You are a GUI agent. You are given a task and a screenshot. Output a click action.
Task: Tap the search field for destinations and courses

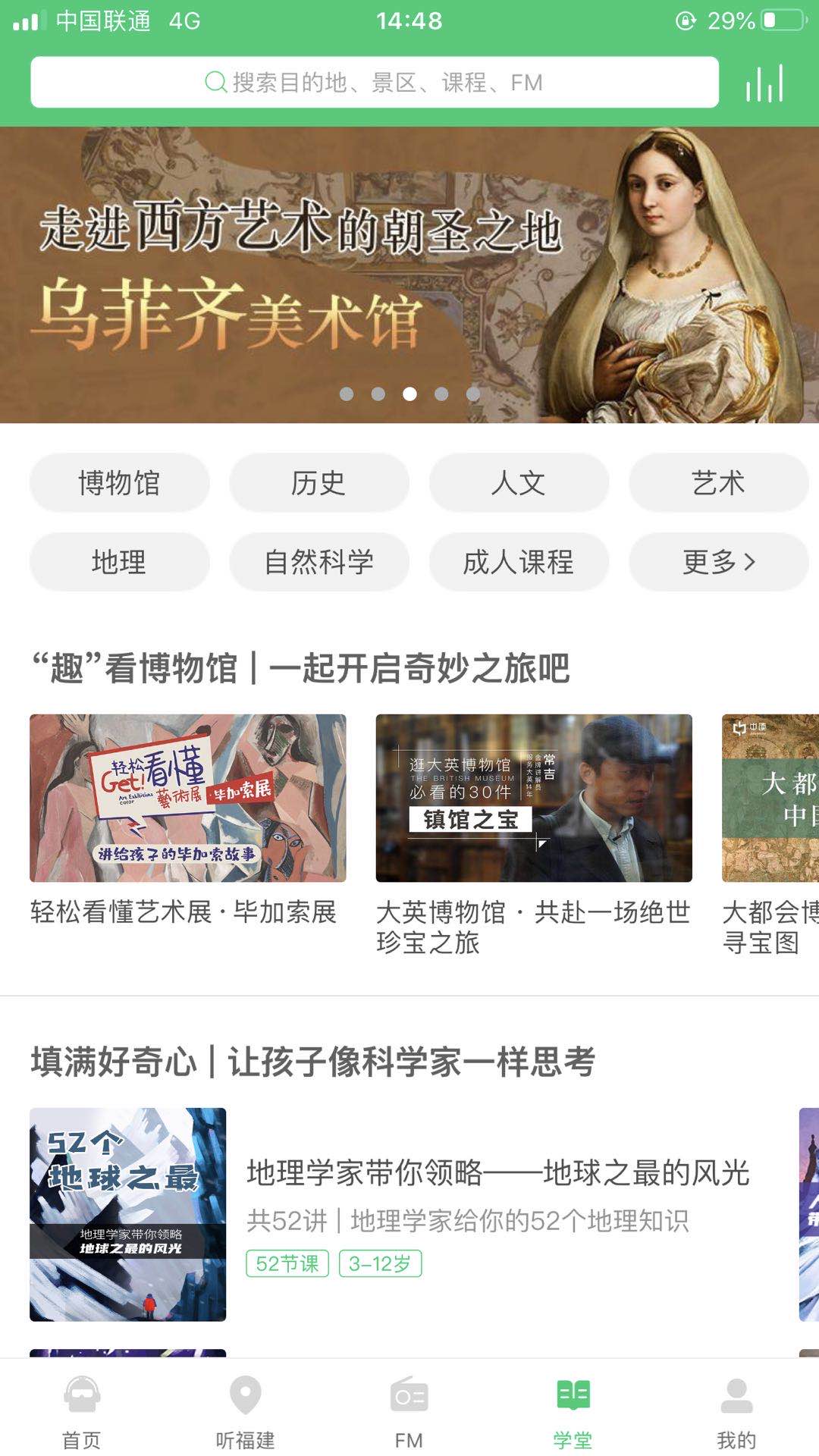pyautogui.click(x=375, y=82)
